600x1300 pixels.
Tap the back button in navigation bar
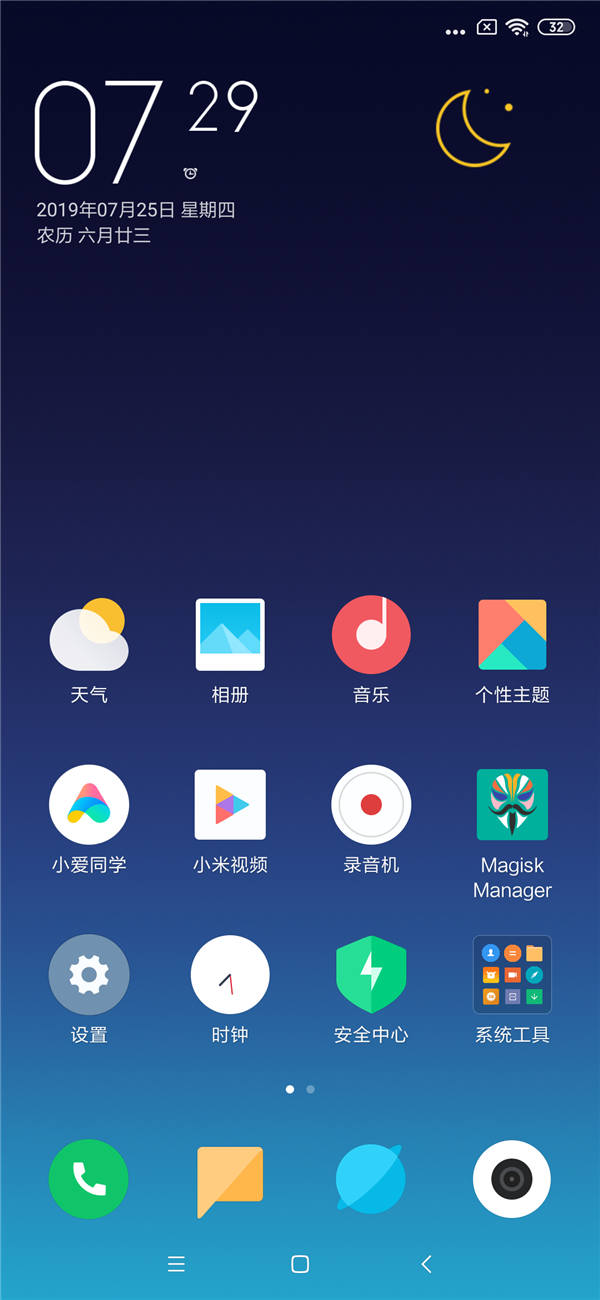coord(426,1264)
